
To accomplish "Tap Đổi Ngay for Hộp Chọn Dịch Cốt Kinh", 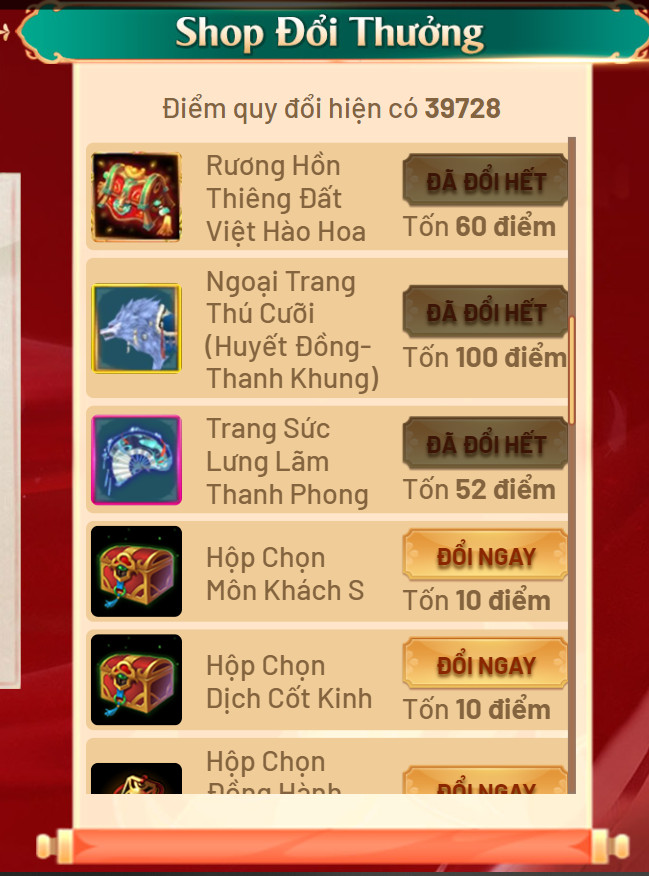I will (485, 665).
